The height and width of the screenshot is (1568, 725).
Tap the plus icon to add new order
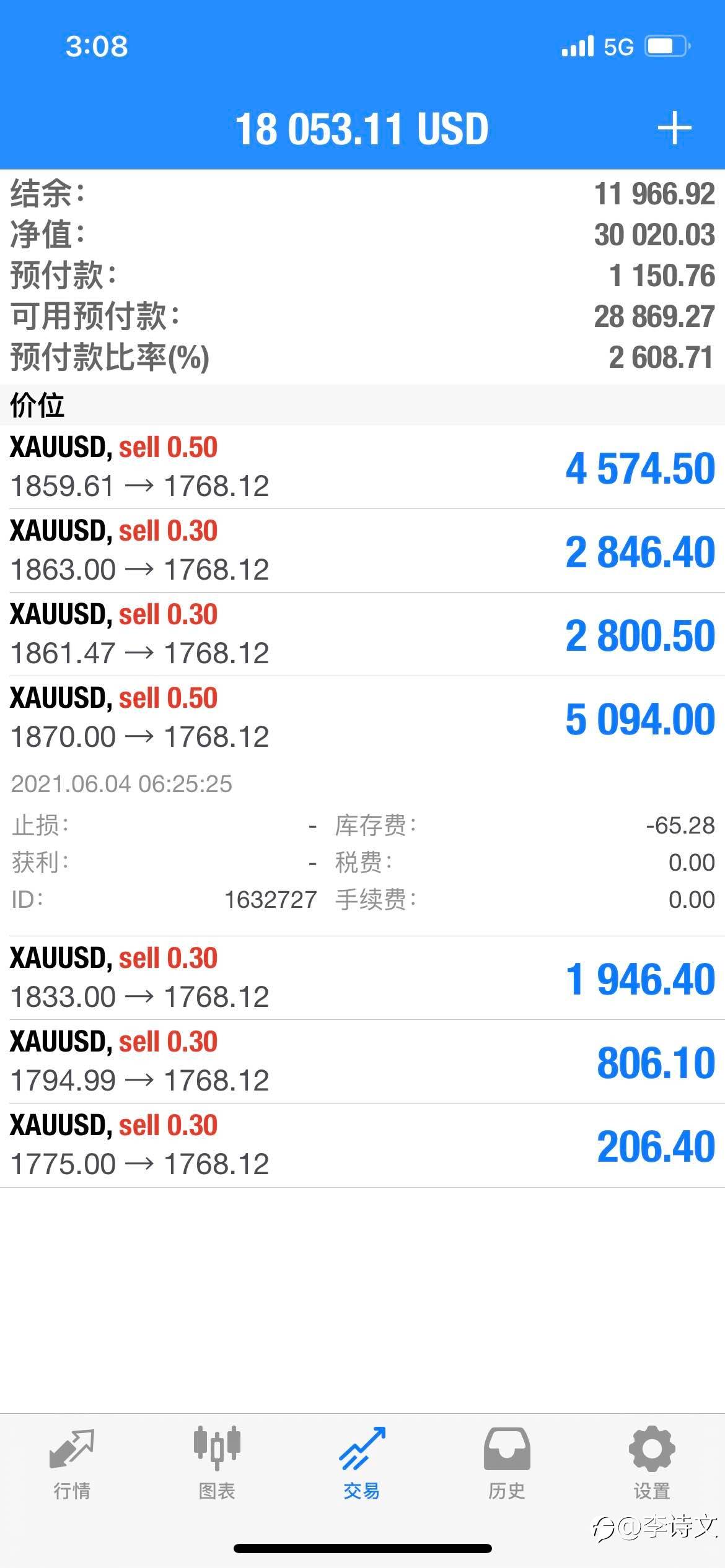click(674, 128)
